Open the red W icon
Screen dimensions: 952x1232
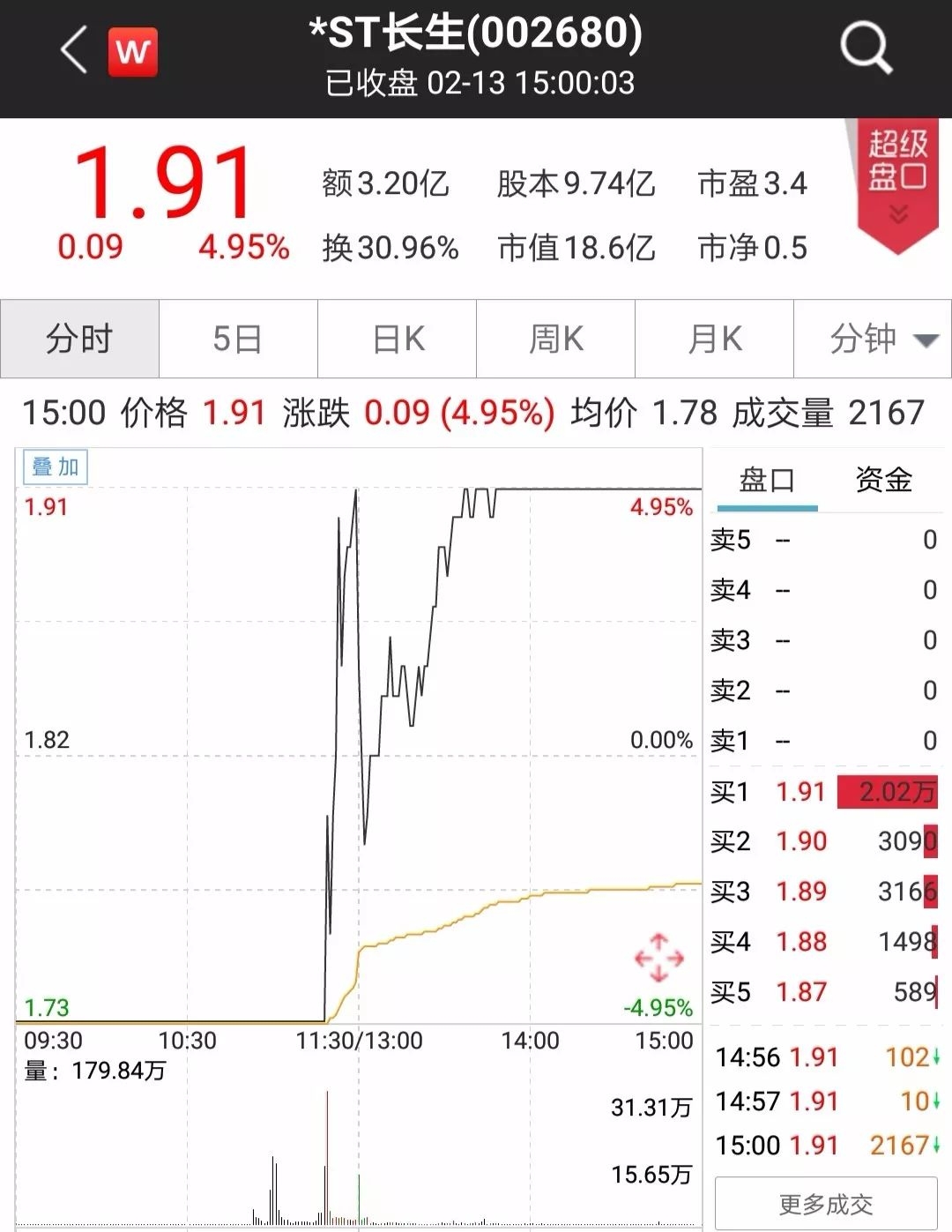click(x=132, y=51)
